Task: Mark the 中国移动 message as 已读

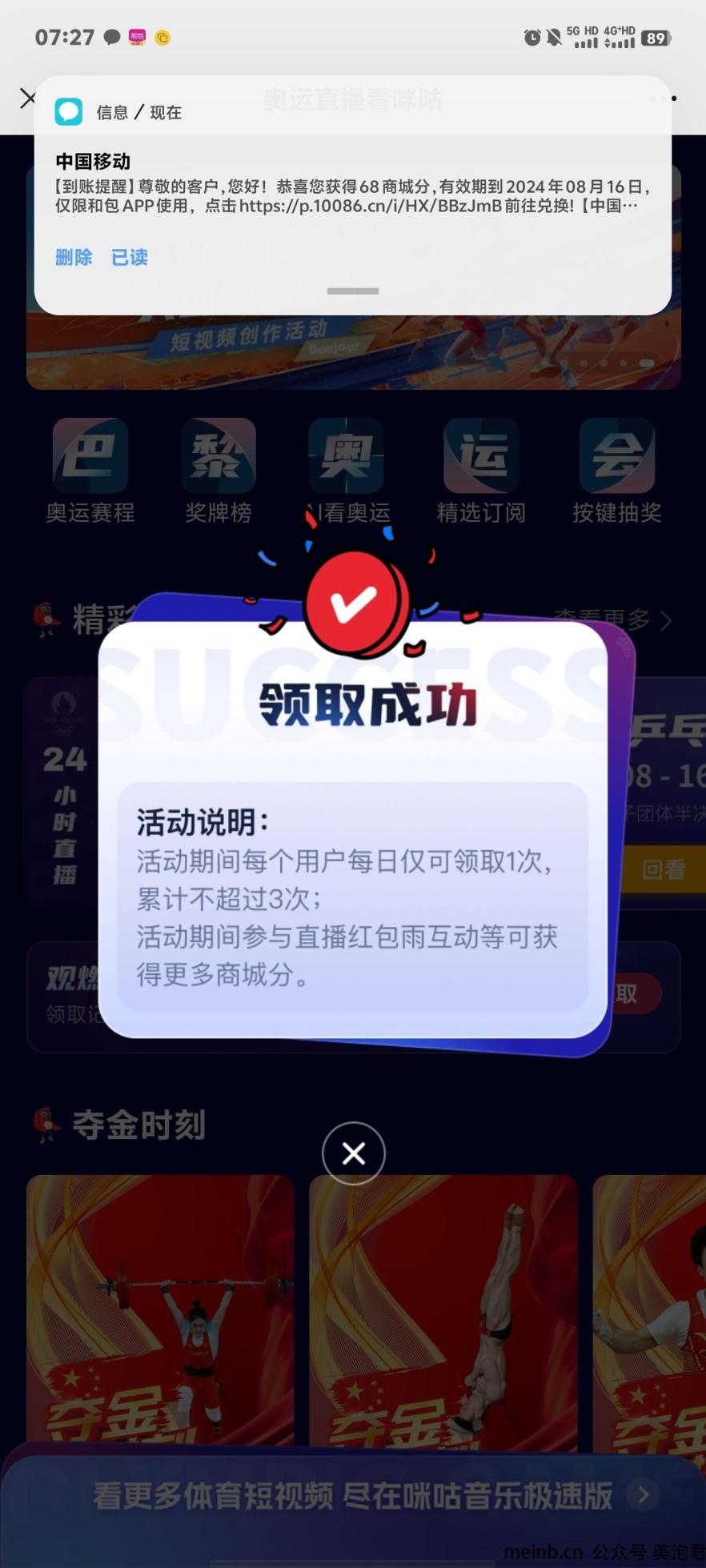Action: [130, 257]
